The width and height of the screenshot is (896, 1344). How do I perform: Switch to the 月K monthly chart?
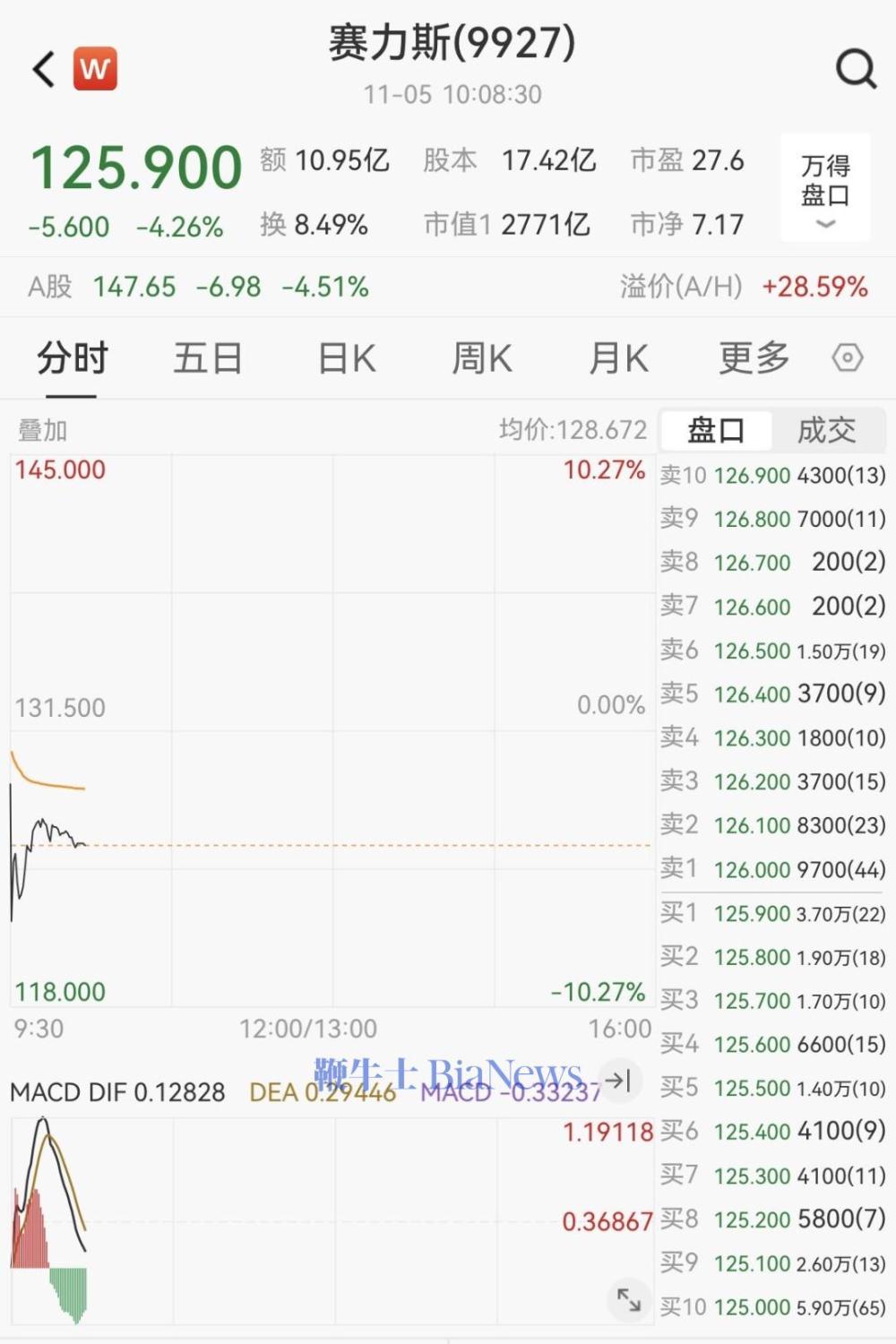(616, 357)
